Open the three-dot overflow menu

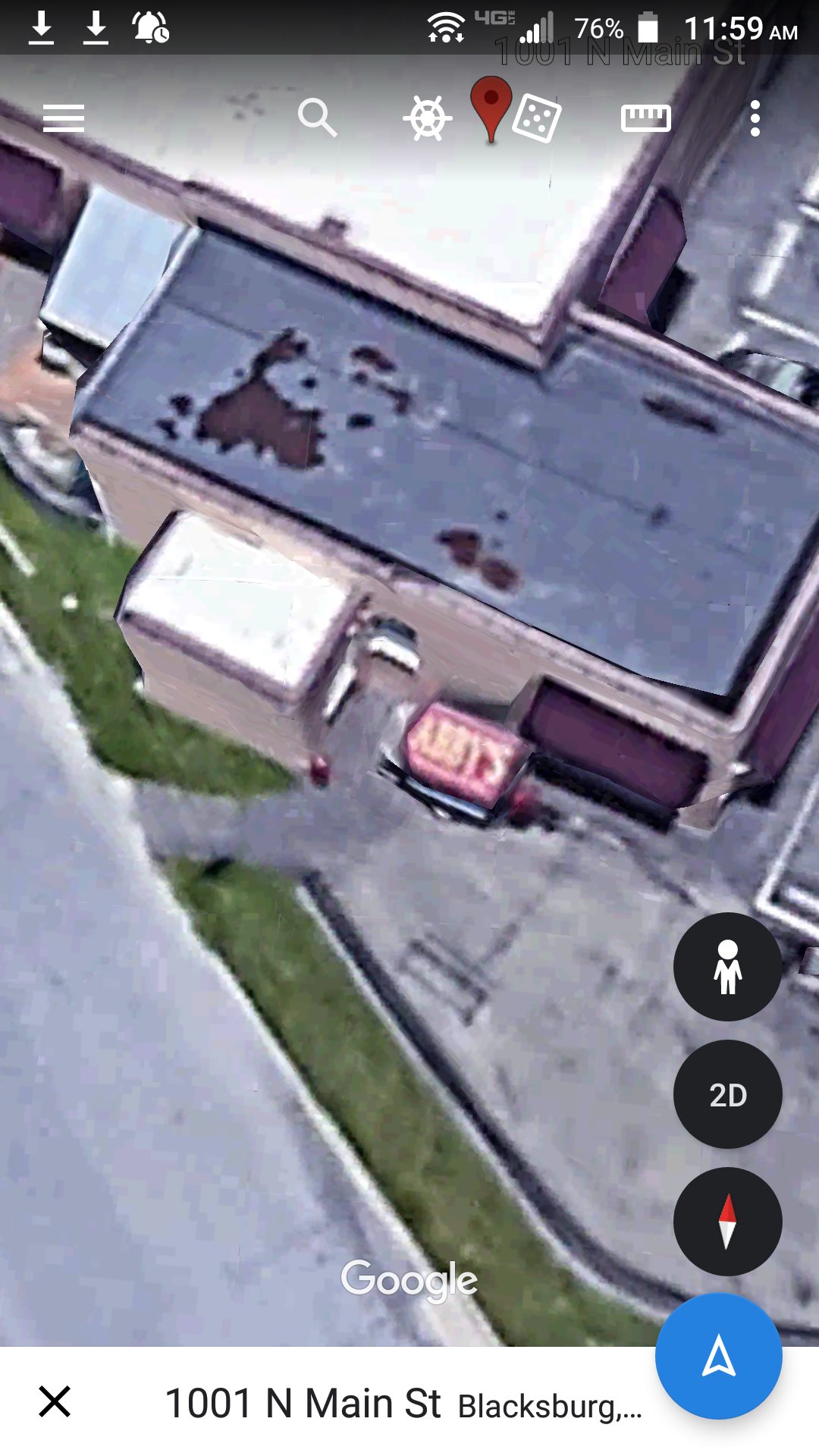(x=755, y=118)
